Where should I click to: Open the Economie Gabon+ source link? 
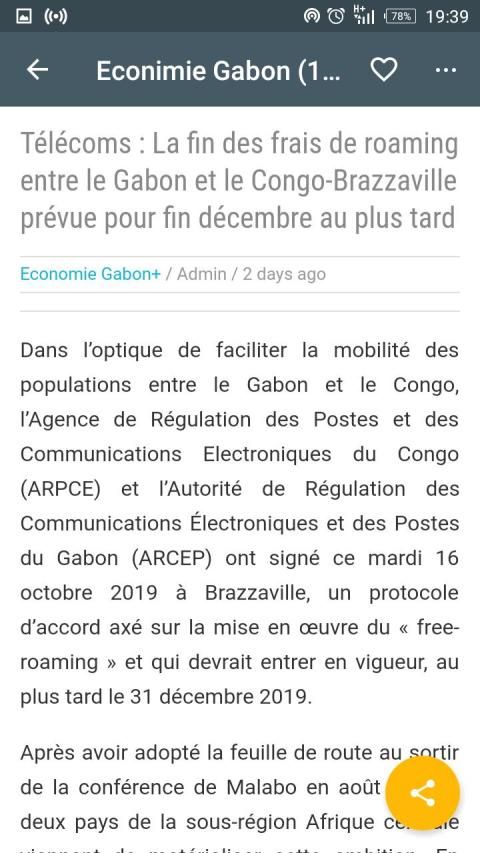tap(90, 274)
